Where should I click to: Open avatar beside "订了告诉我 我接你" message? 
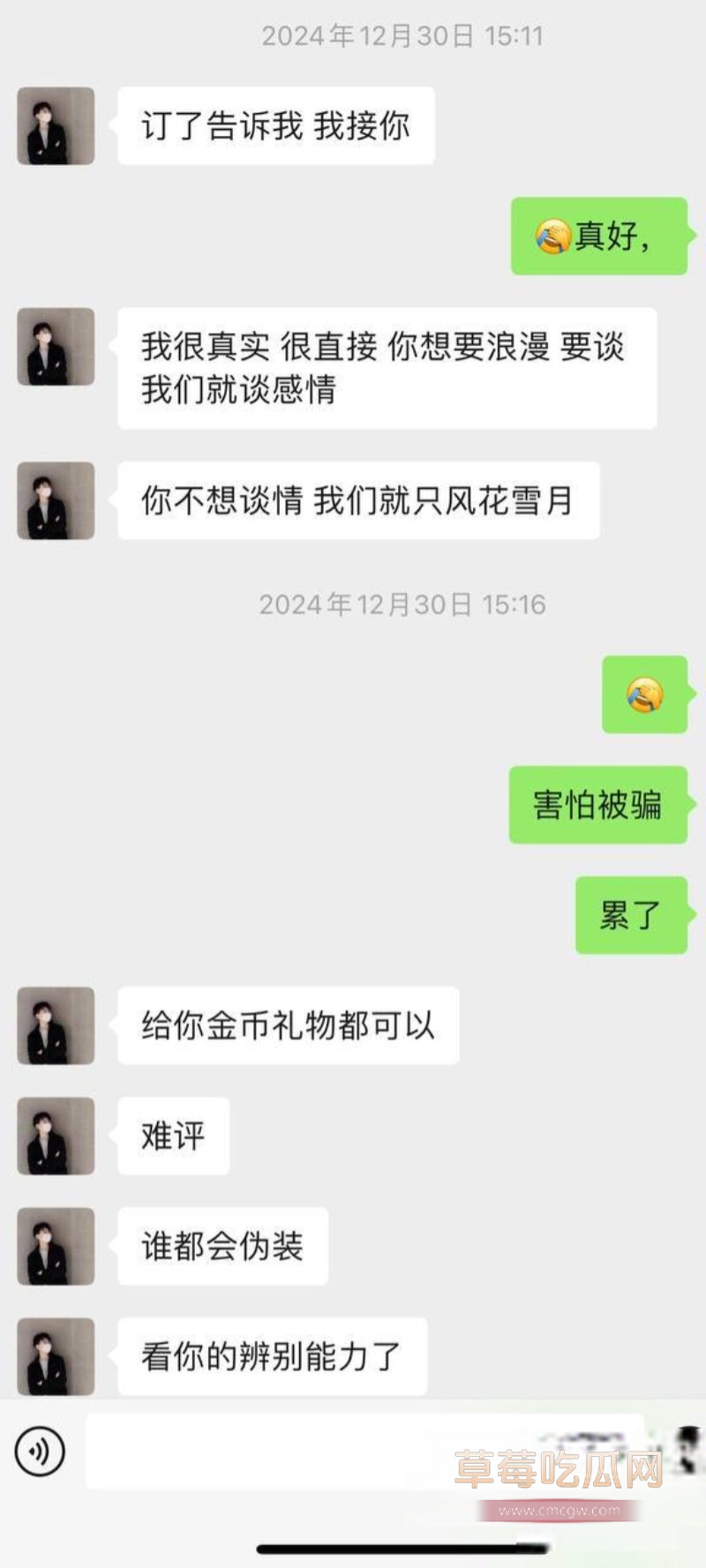tap(56, 126)
